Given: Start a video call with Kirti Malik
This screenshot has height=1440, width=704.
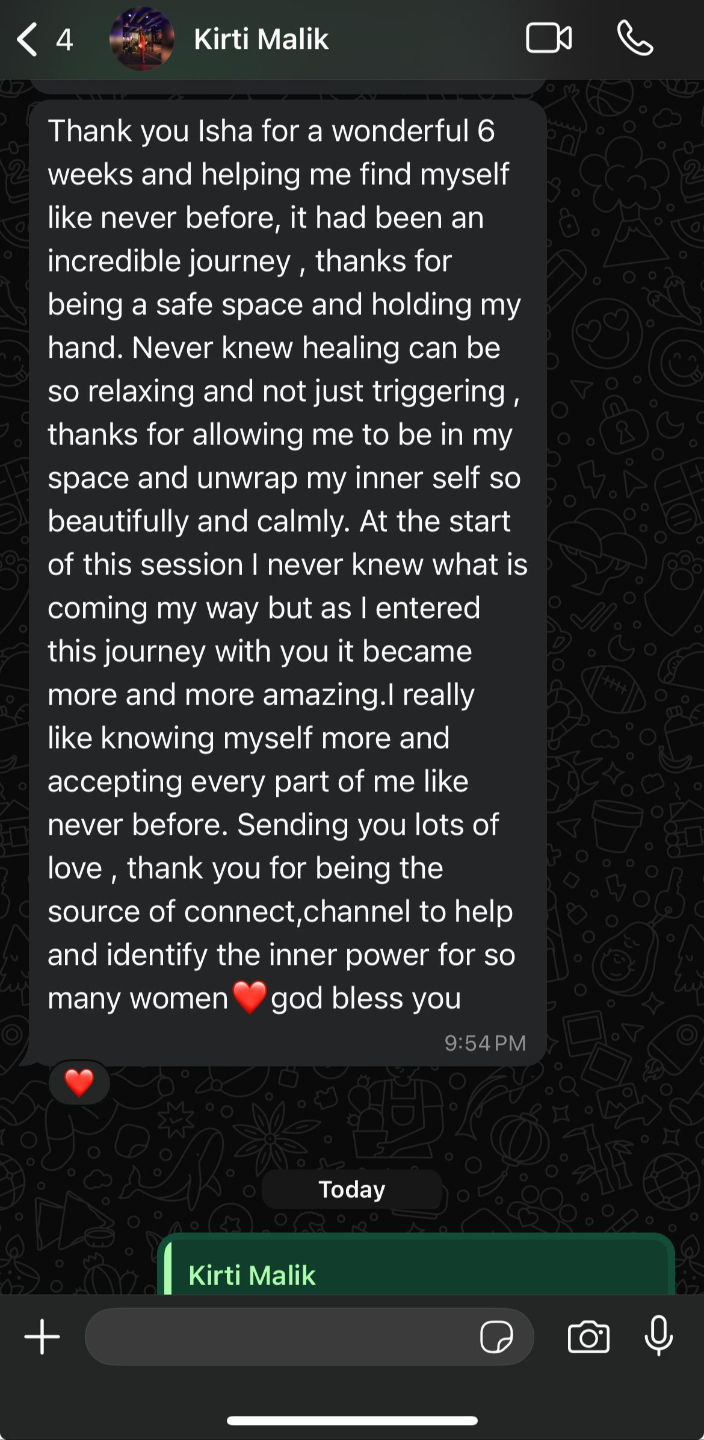Looking at the screenshot, I should 548,39.
